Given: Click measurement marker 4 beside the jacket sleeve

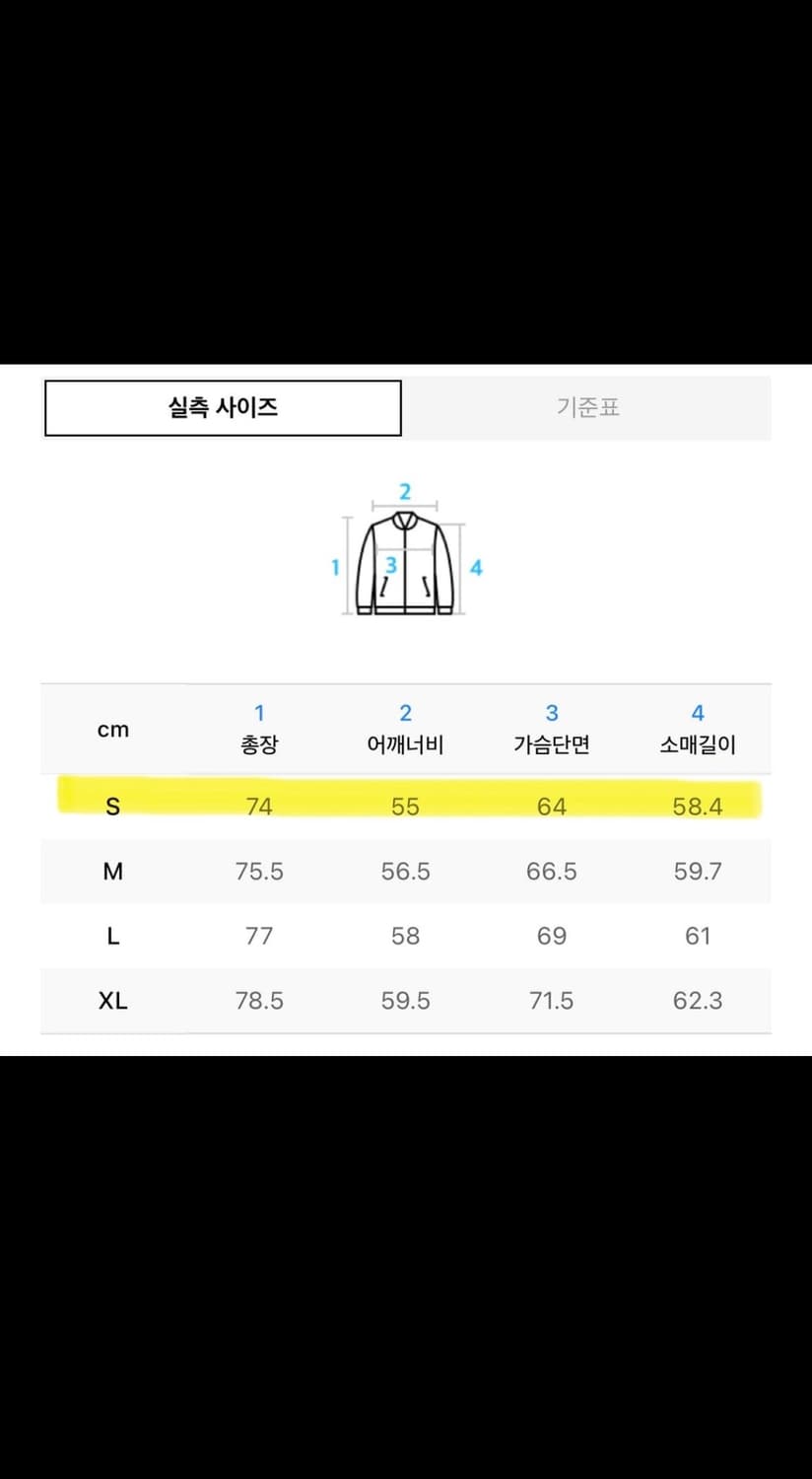Looking at the screenshot, I should point(475,567).
